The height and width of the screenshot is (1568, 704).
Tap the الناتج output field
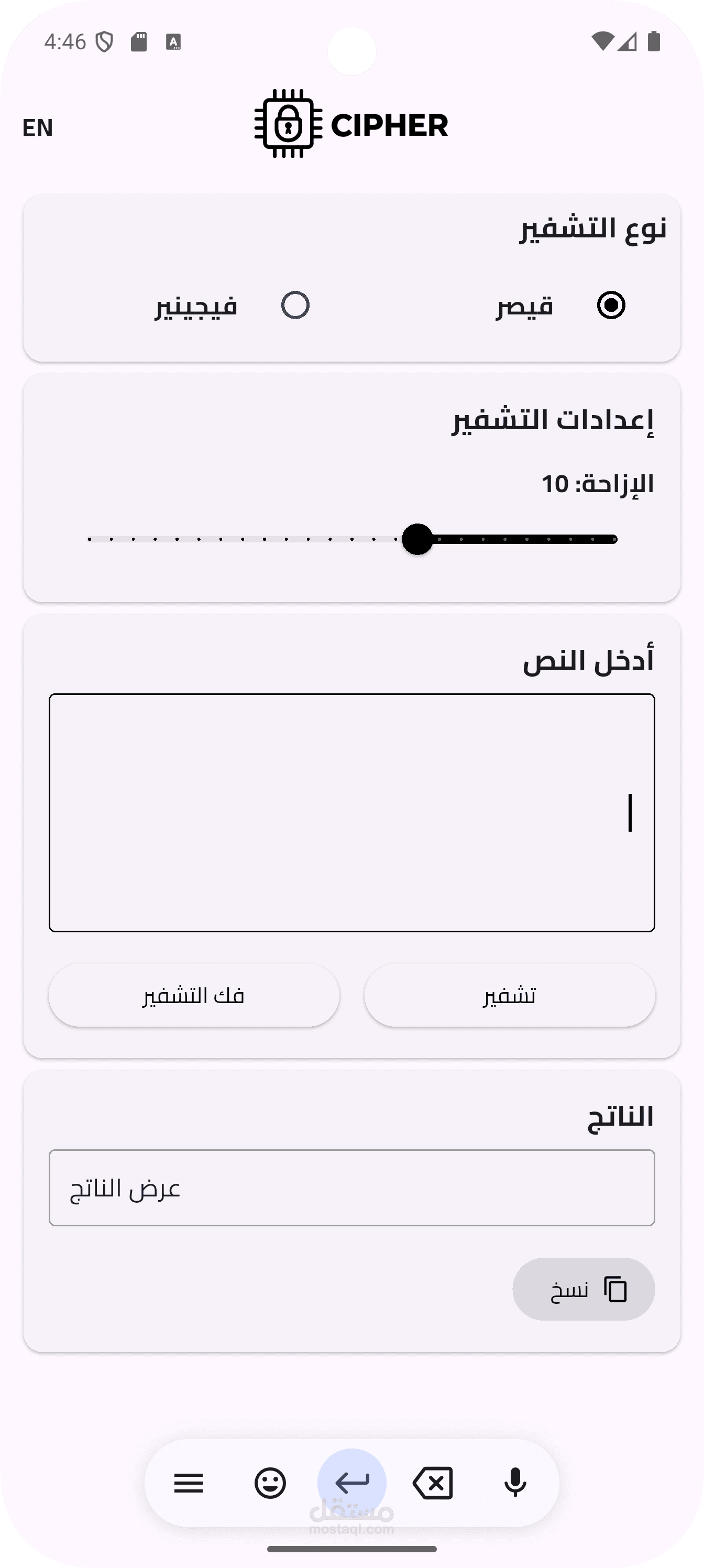coord(351,1188)
